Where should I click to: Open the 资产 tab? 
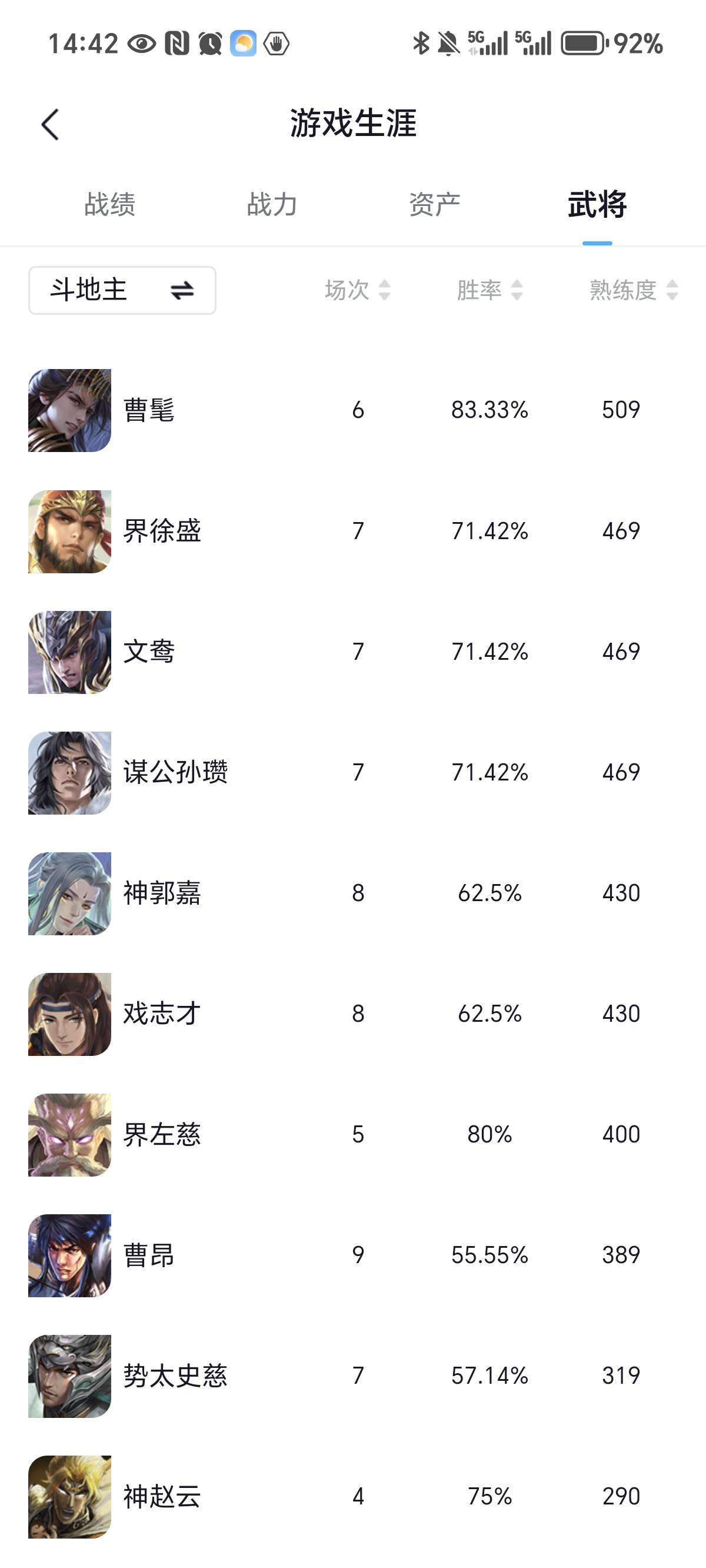(x=435, y=204)
